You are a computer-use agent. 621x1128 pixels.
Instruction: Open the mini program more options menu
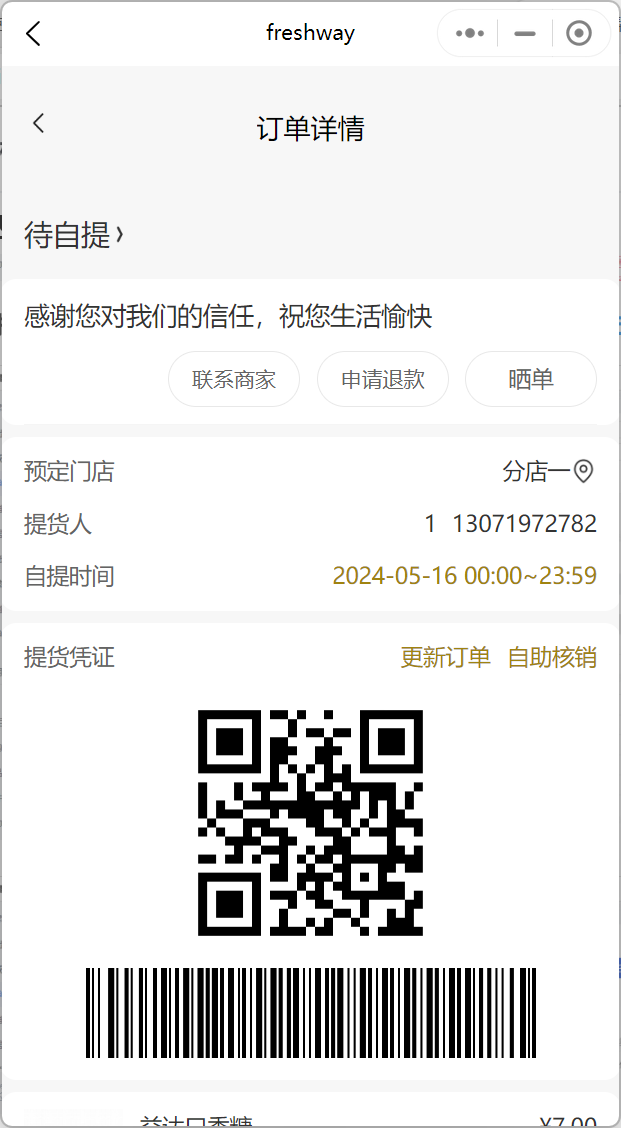pyautogui.click(x=469, y=33)
